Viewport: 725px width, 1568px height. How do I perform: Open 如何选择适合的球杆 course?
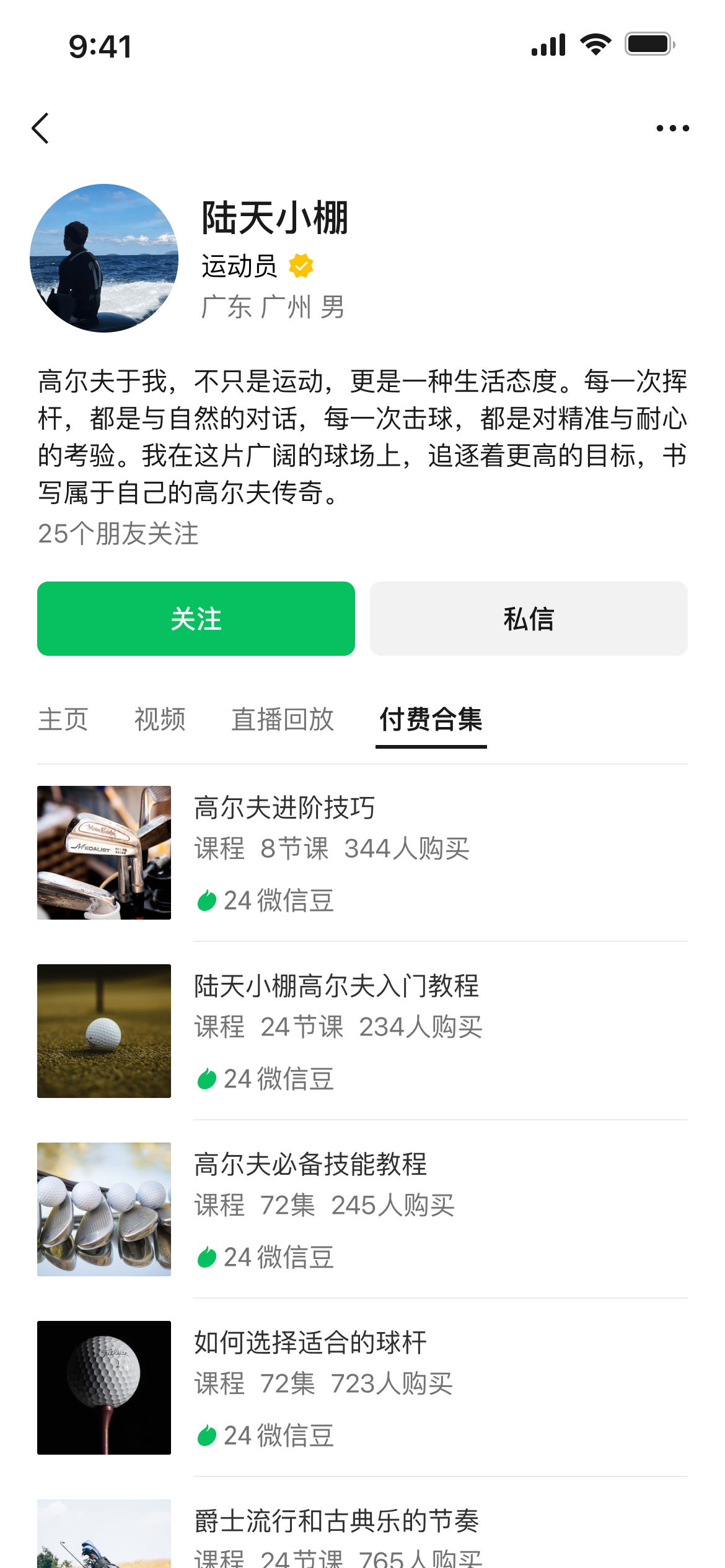point(362,1387)
